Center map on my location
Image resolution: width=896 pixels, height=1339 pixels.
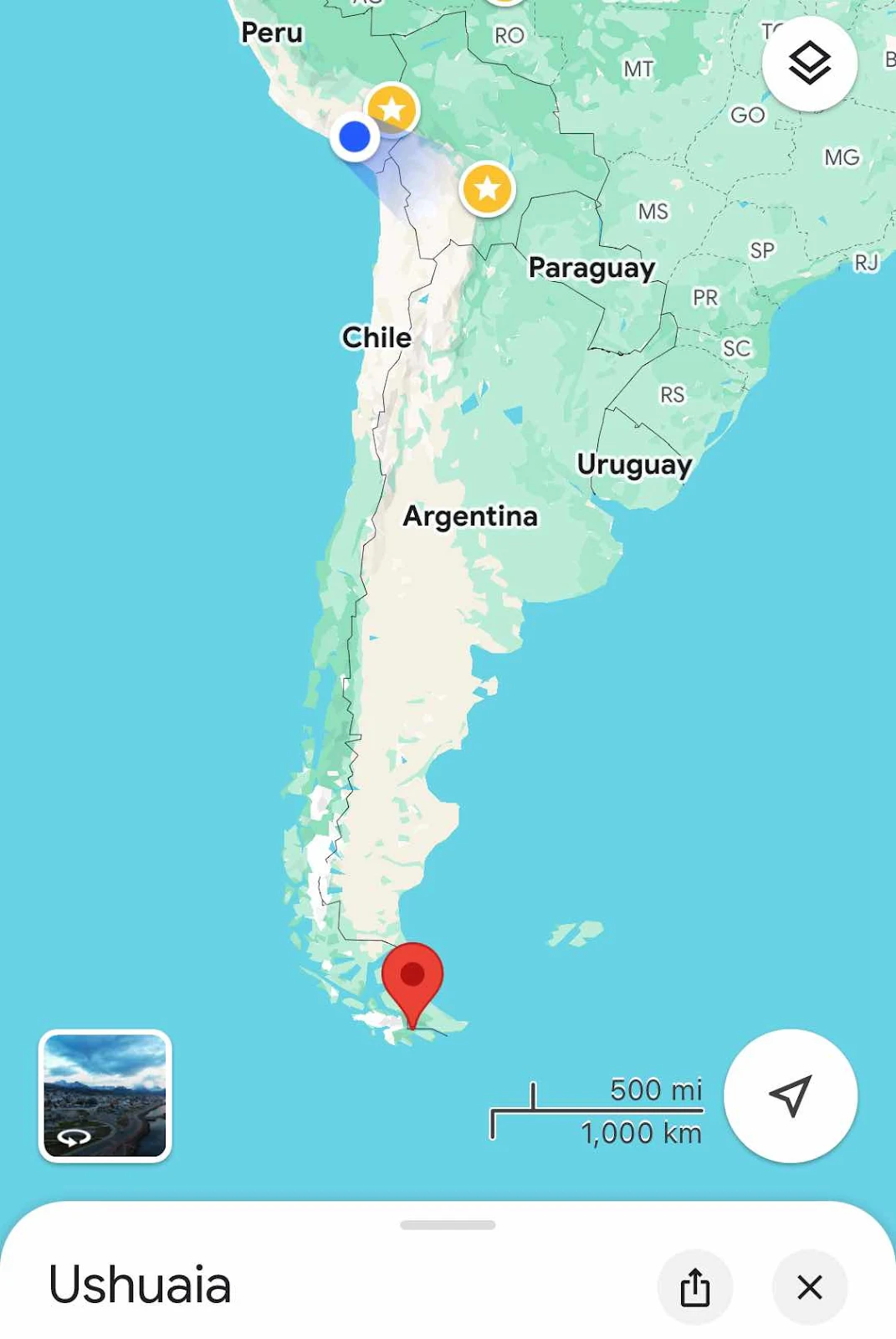click(790, 1095)
